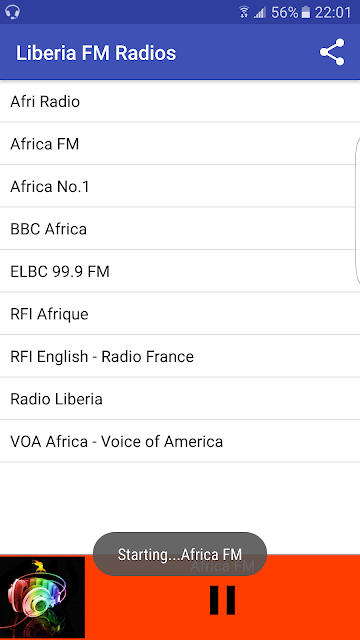Open the Africa No.1 station

pos(180,186)
